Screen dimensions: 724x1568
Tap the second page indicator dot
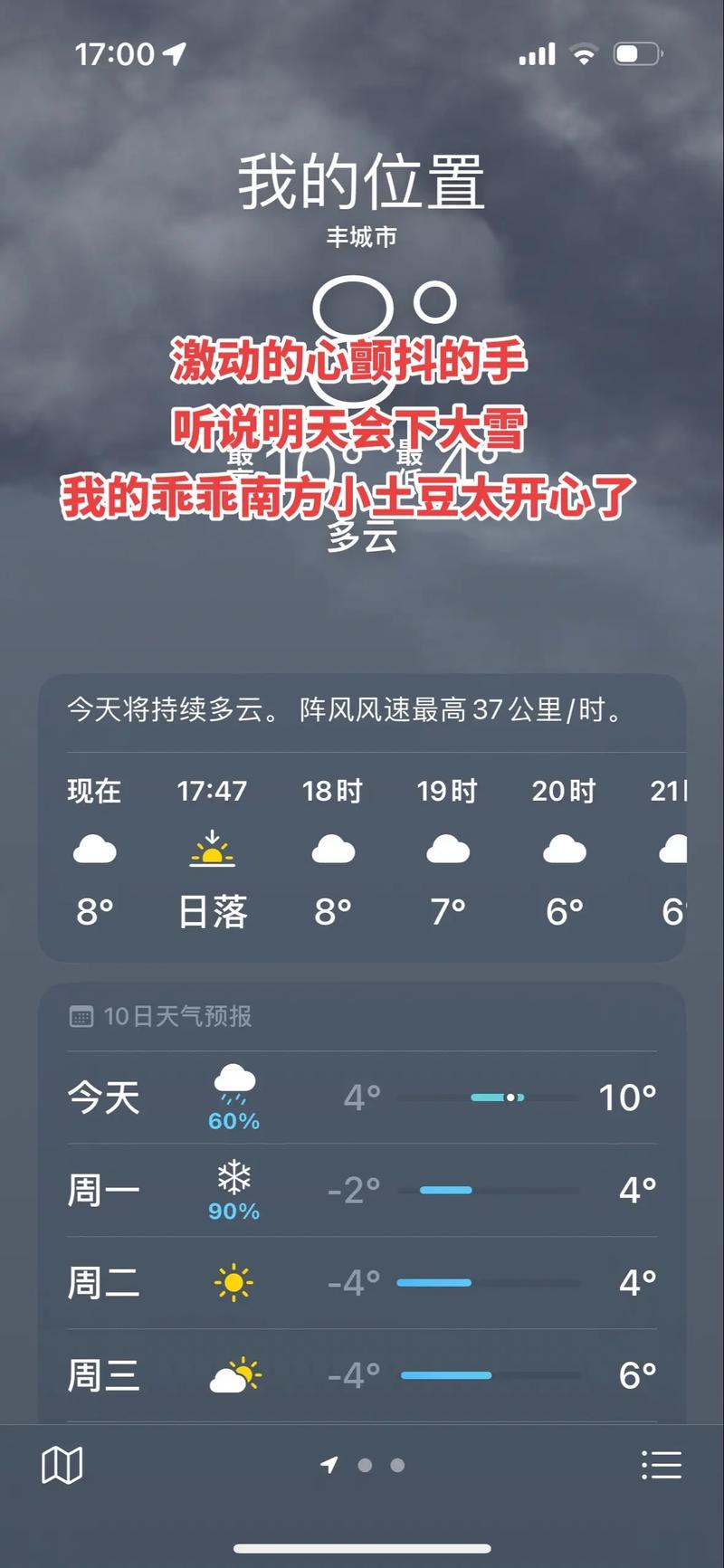[366, 1465]
